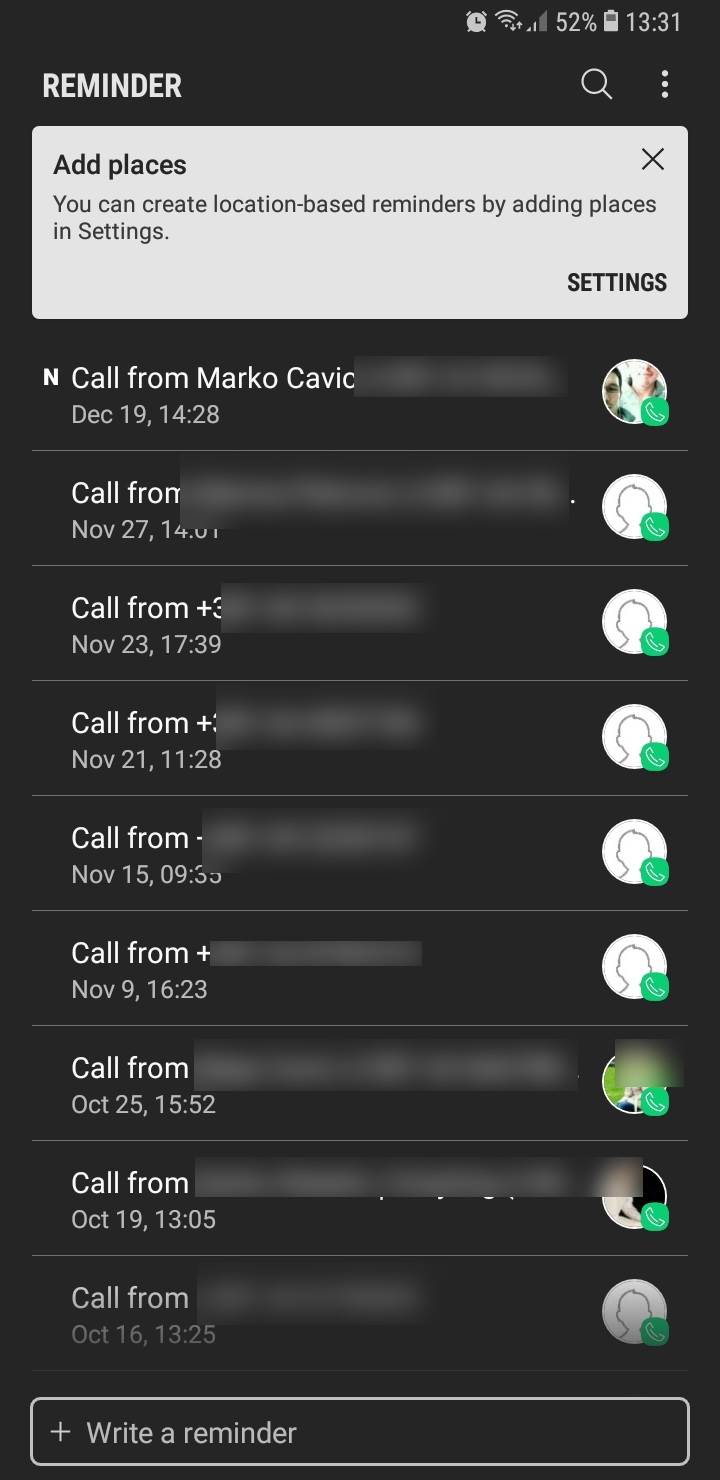Tap the Write a reminder field

(x=360, y=1432)
